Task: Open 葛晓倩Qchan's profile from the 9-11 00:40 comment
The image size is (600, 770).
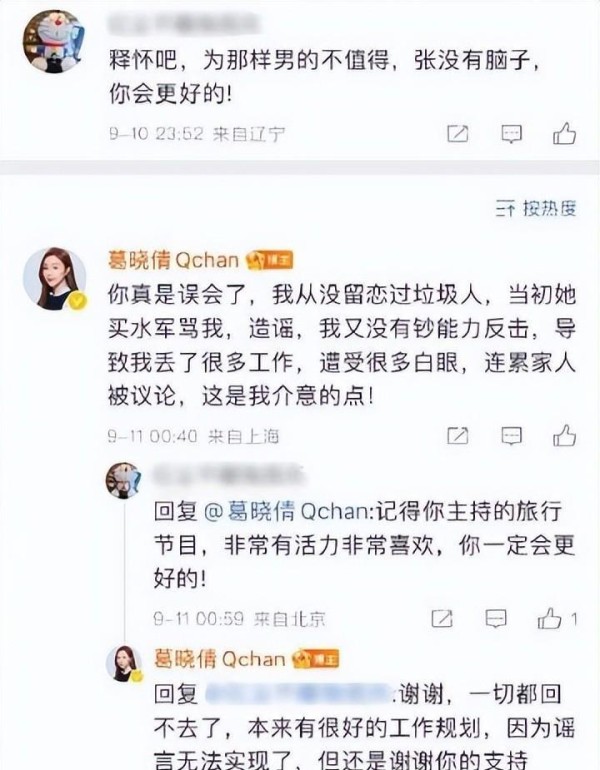Action: tap(172, 260)
